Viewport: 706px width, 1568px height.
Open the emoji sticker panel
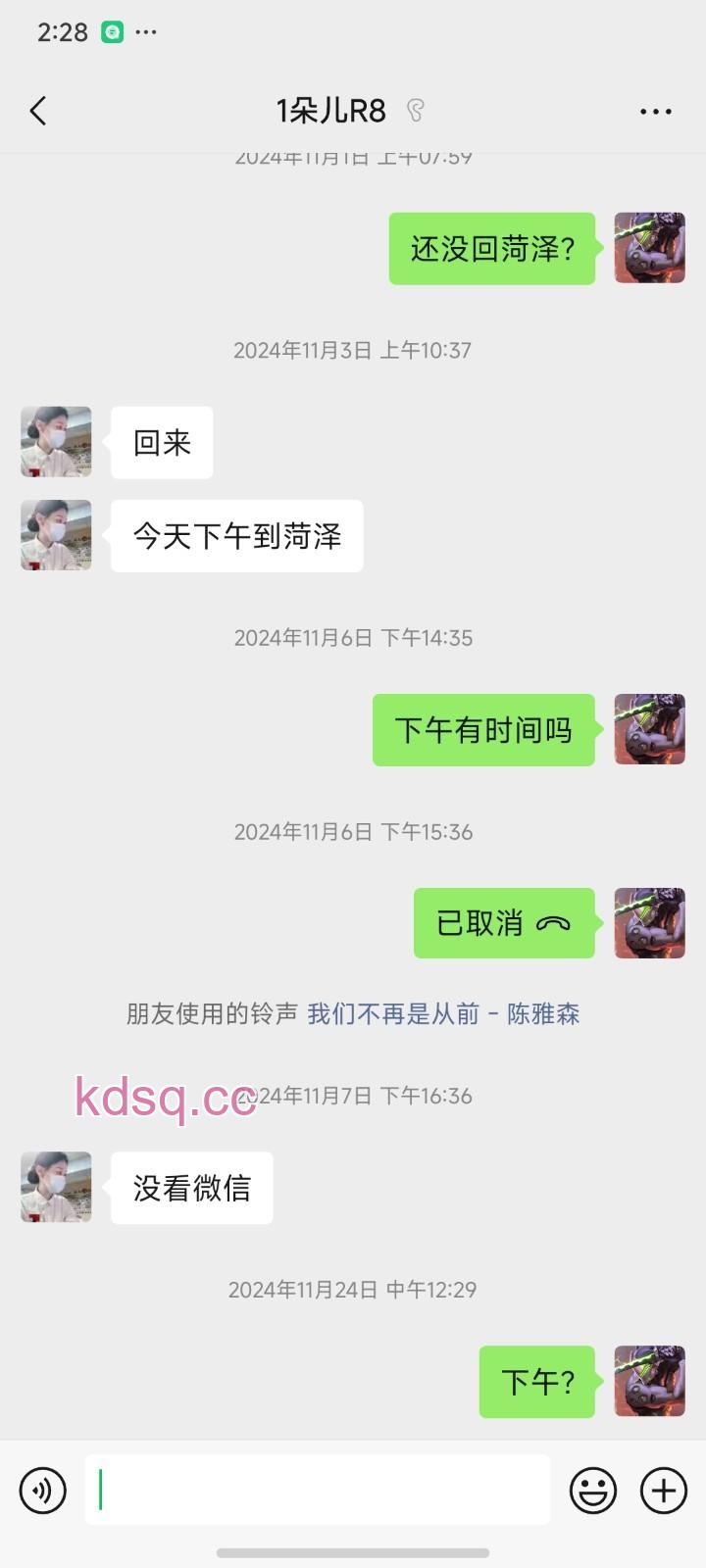tap(593, 1491)
